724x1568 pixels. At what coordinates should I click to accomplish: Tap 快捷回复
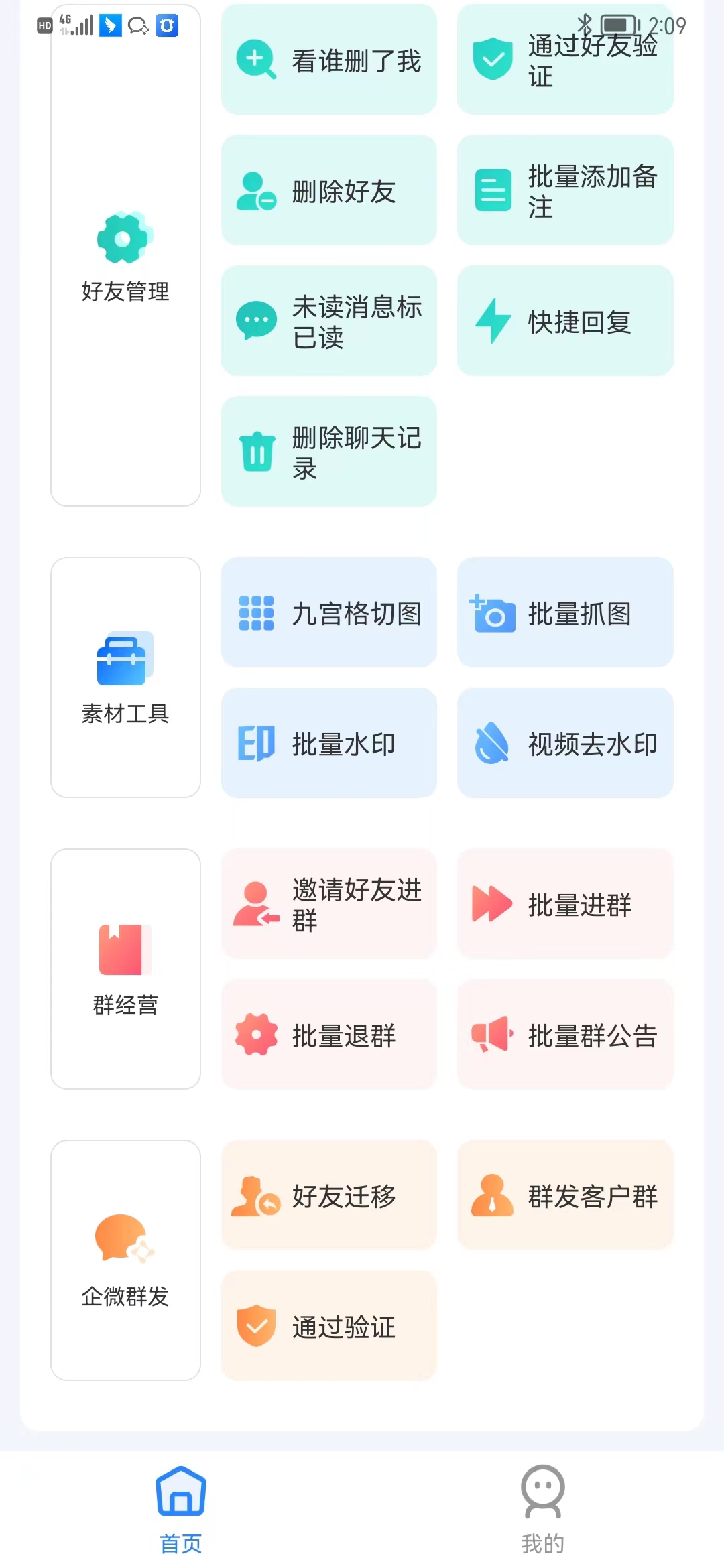coord(565,321)
